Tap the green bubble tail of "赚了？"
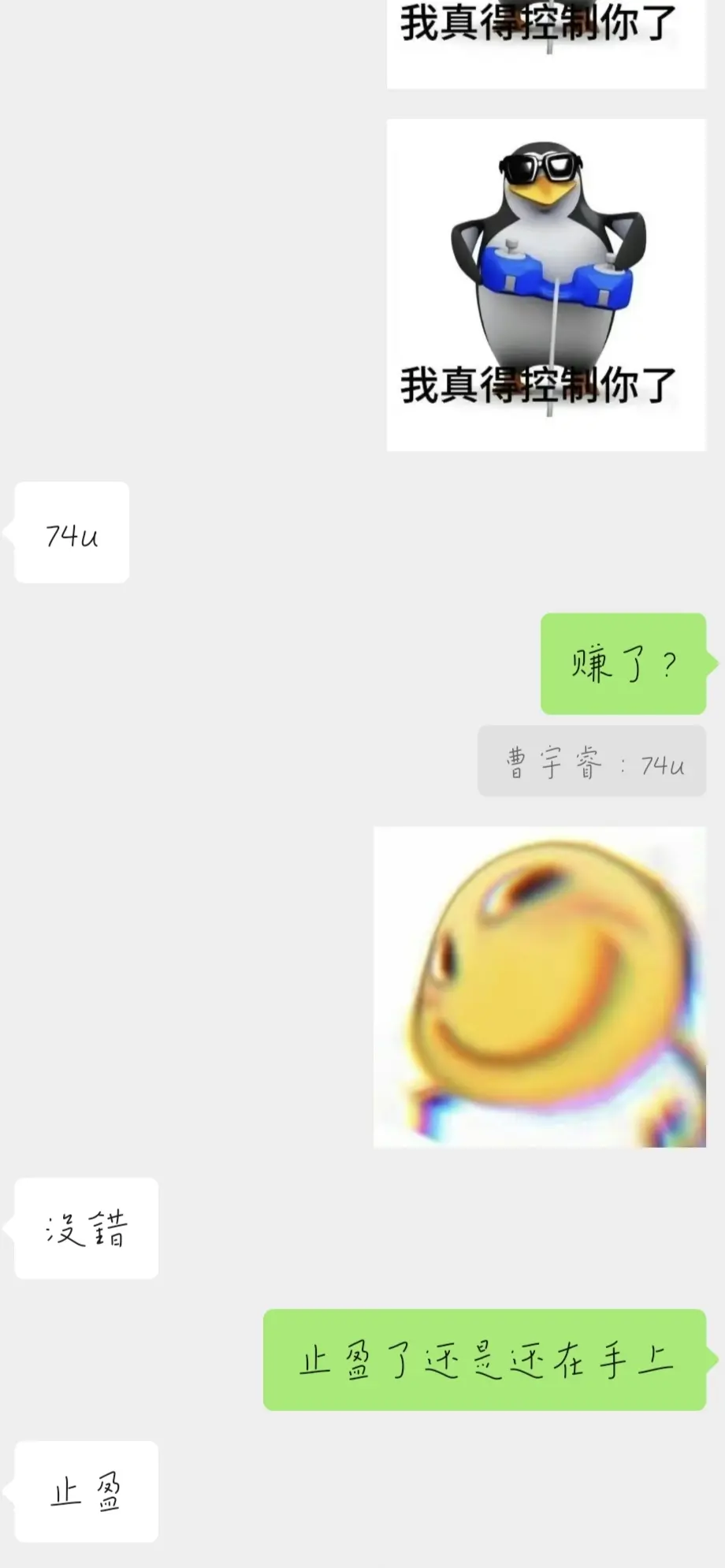The image size is (725, 1568). (x=712, y=665)
